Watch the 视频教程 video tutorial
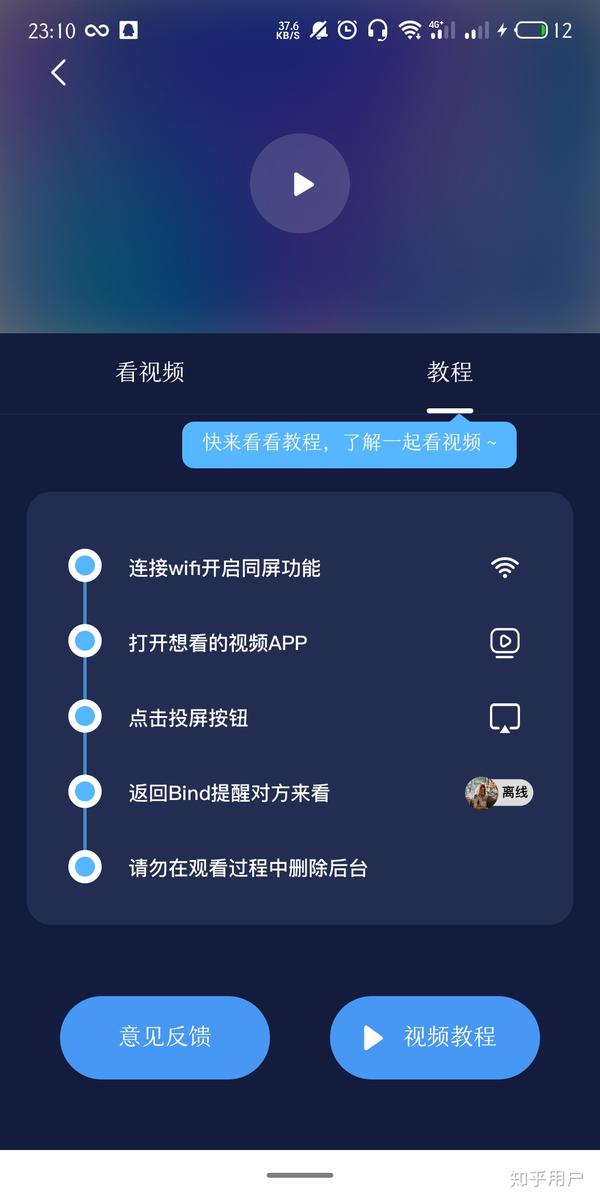600x1200 pixels. [x=435, y=1037]
